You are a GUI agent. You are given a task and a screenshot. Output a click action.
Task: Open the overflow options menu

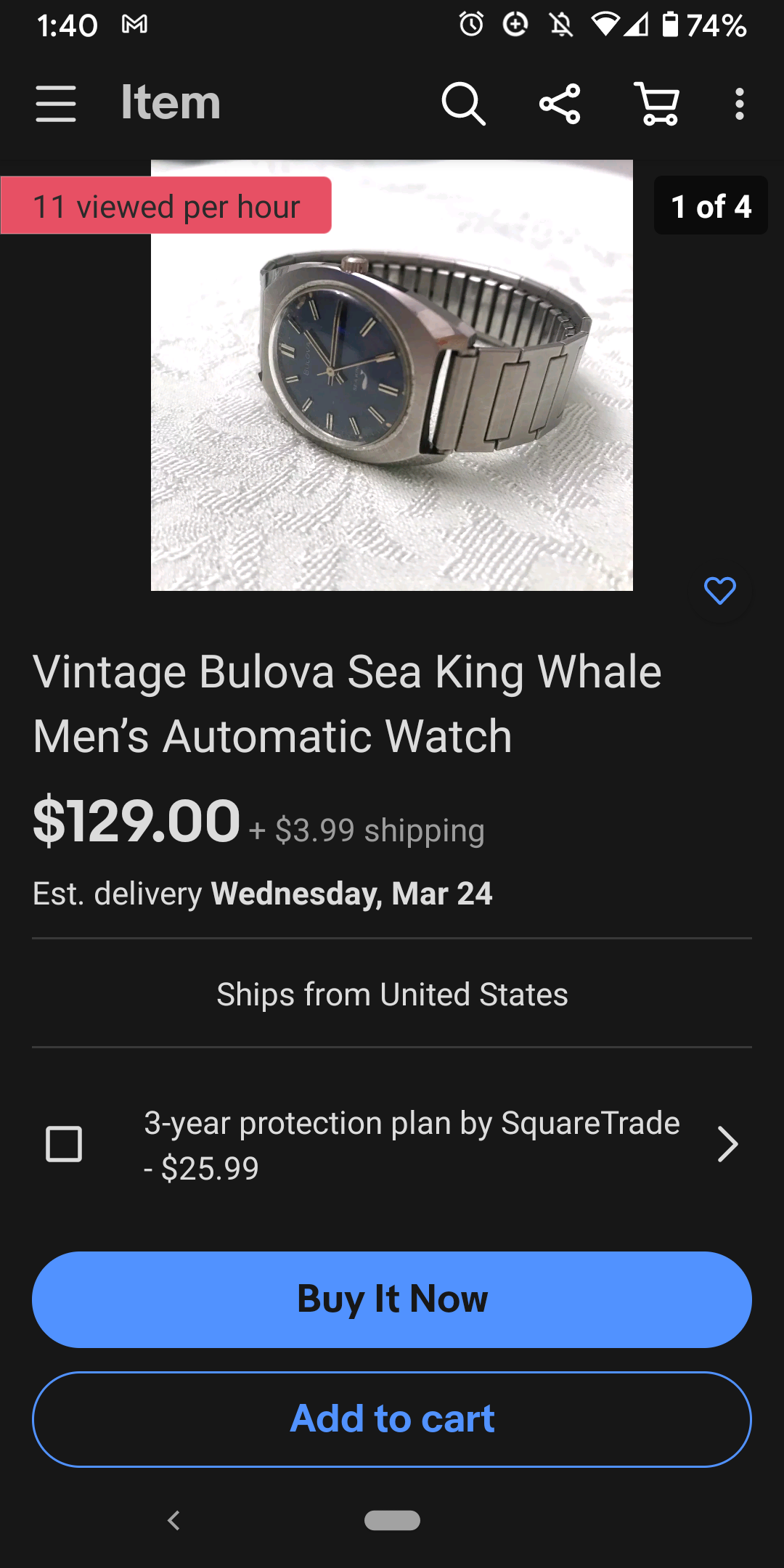(739, 104)
